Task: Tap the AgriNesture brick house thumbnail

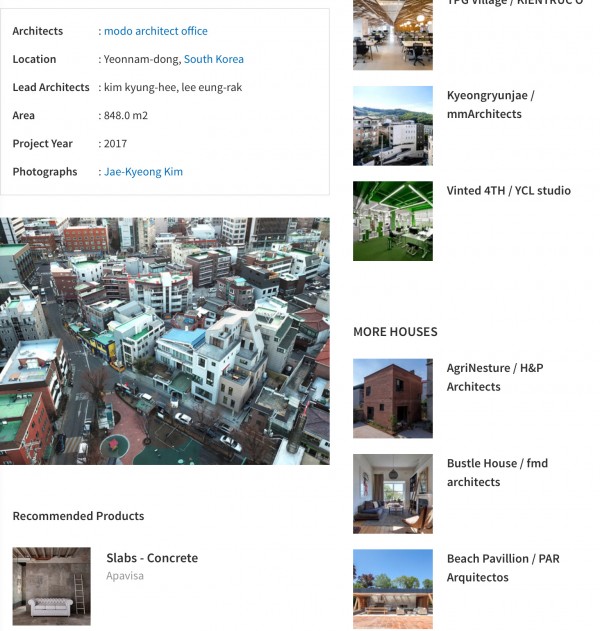Action: (x=393, y=398)
